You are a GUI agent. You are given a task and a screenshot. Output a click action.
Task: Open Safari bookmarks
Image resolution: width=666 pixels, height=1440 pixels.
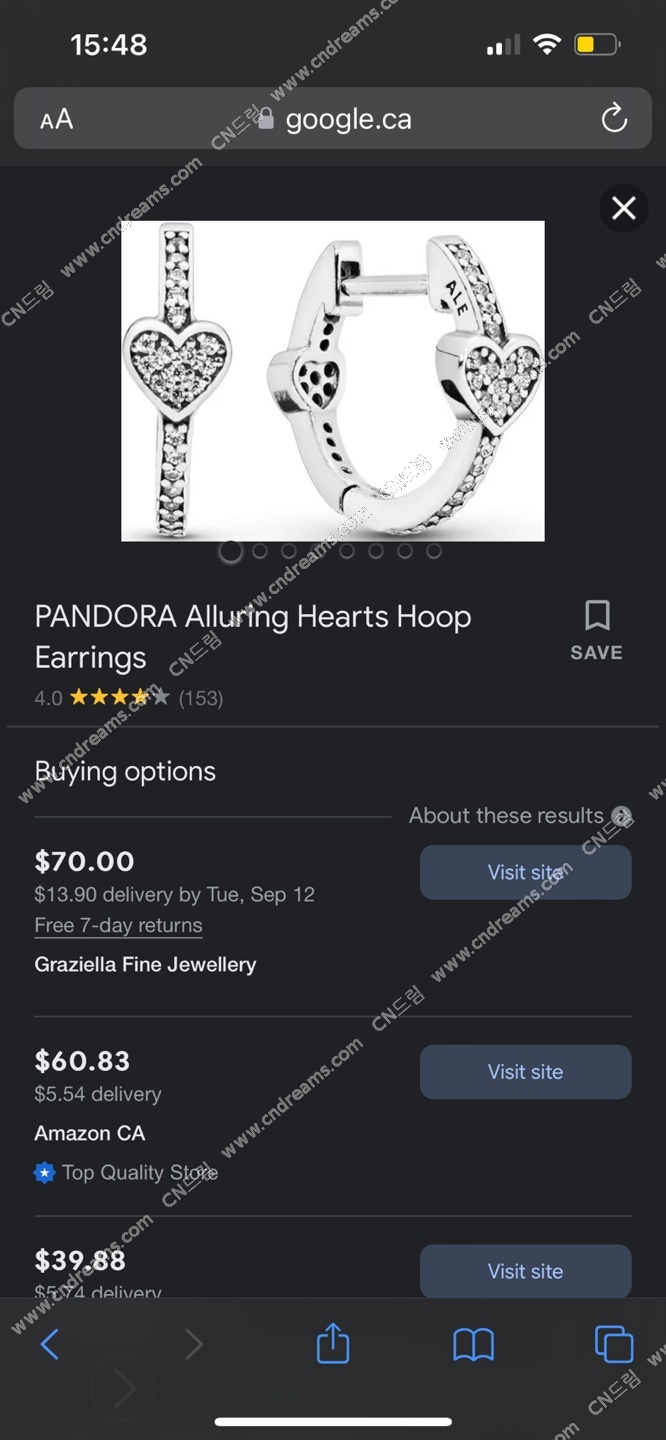coord(473,1344)
